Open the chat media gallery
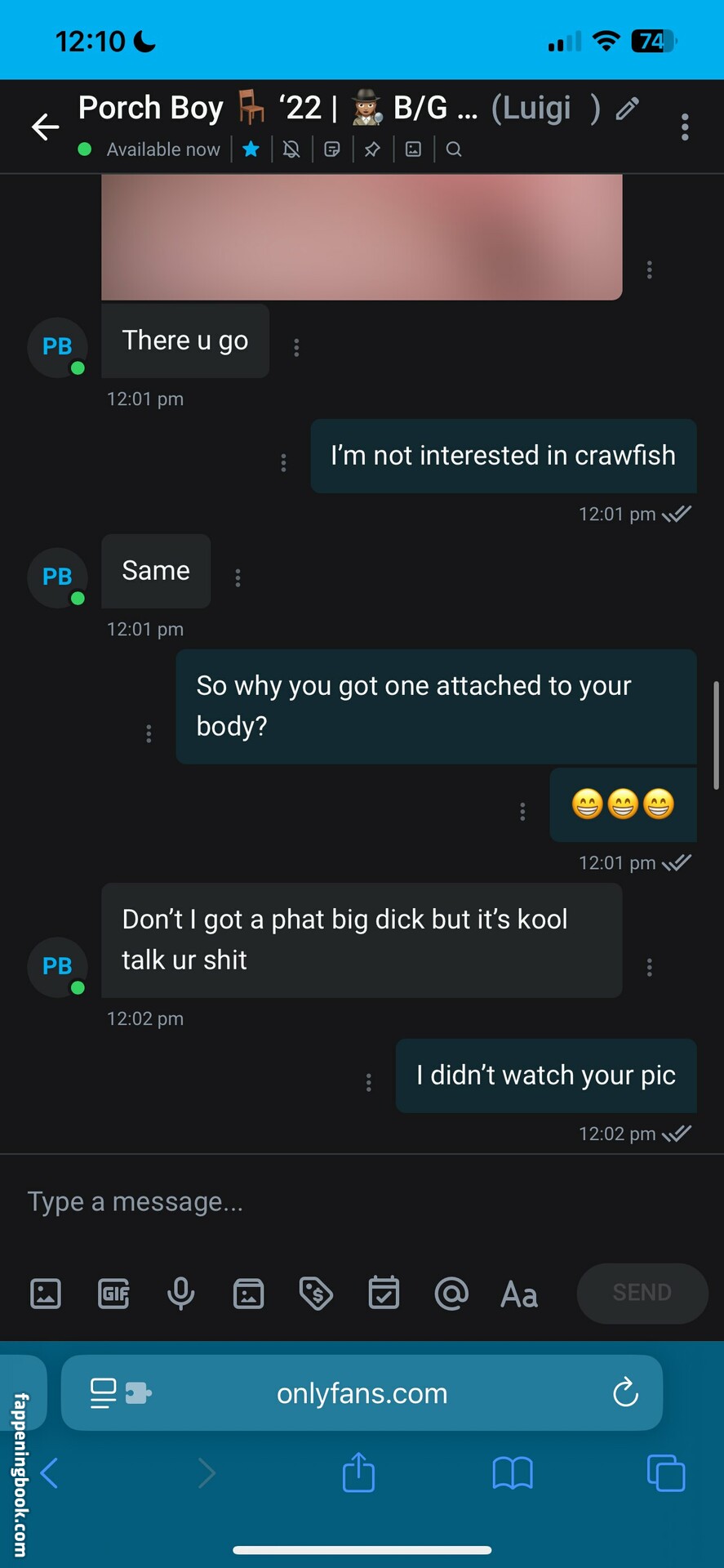The height and width of the screenshot is (1568, 724). (414, 149)
